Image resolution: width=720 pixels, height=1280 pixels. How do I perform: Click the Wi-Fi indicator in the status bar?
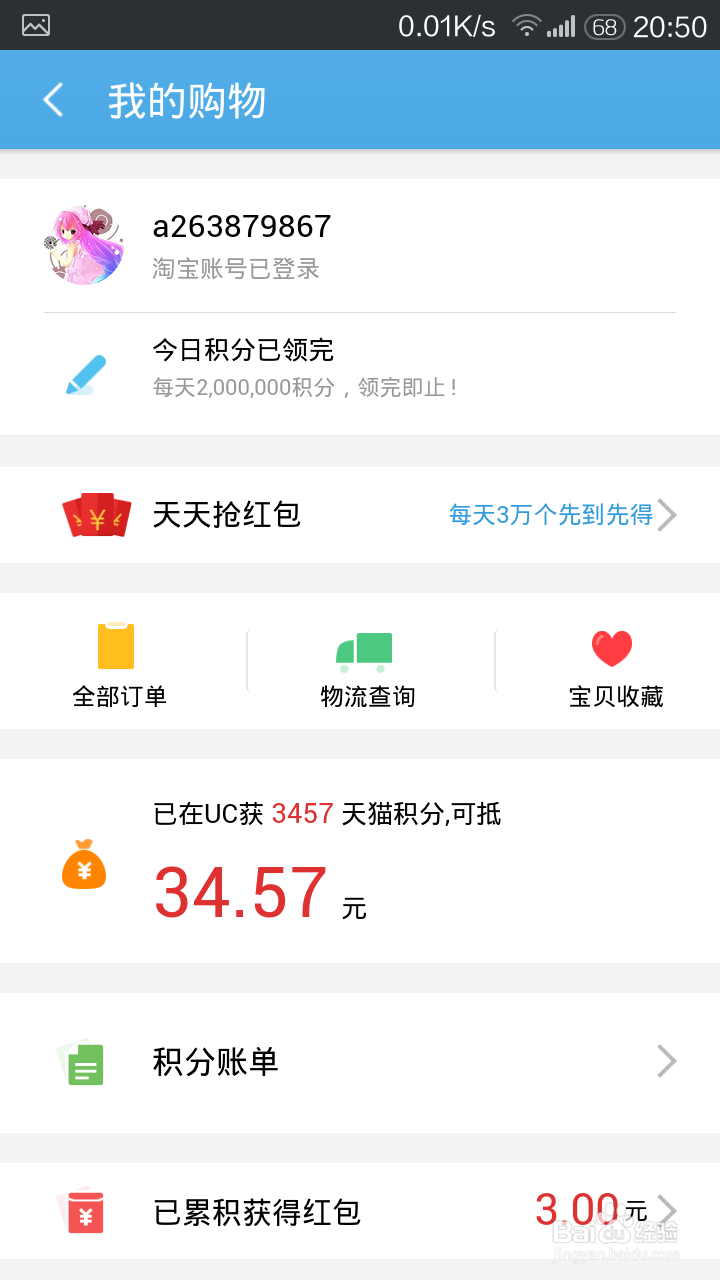point(527,25)
